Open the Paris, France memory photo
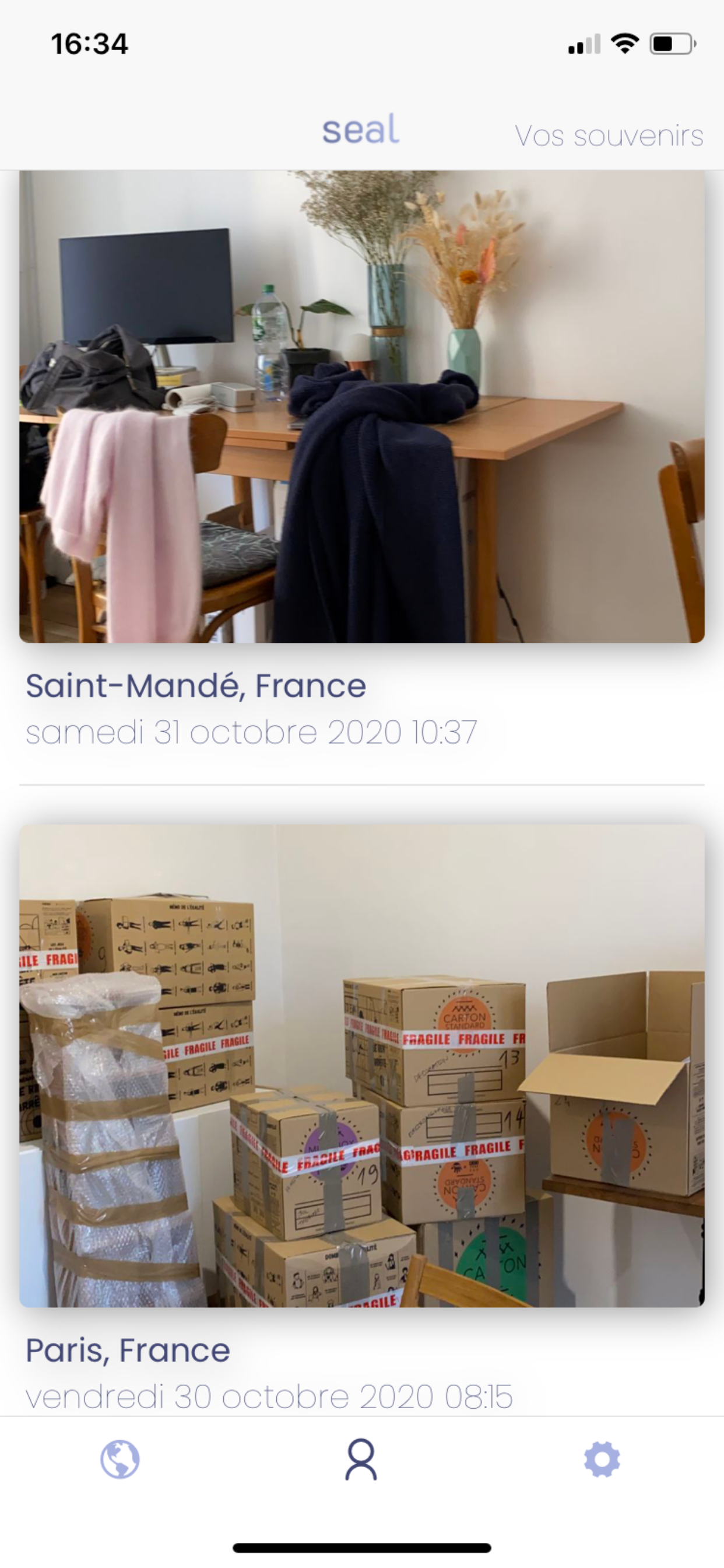 (x=362, y=1065)
